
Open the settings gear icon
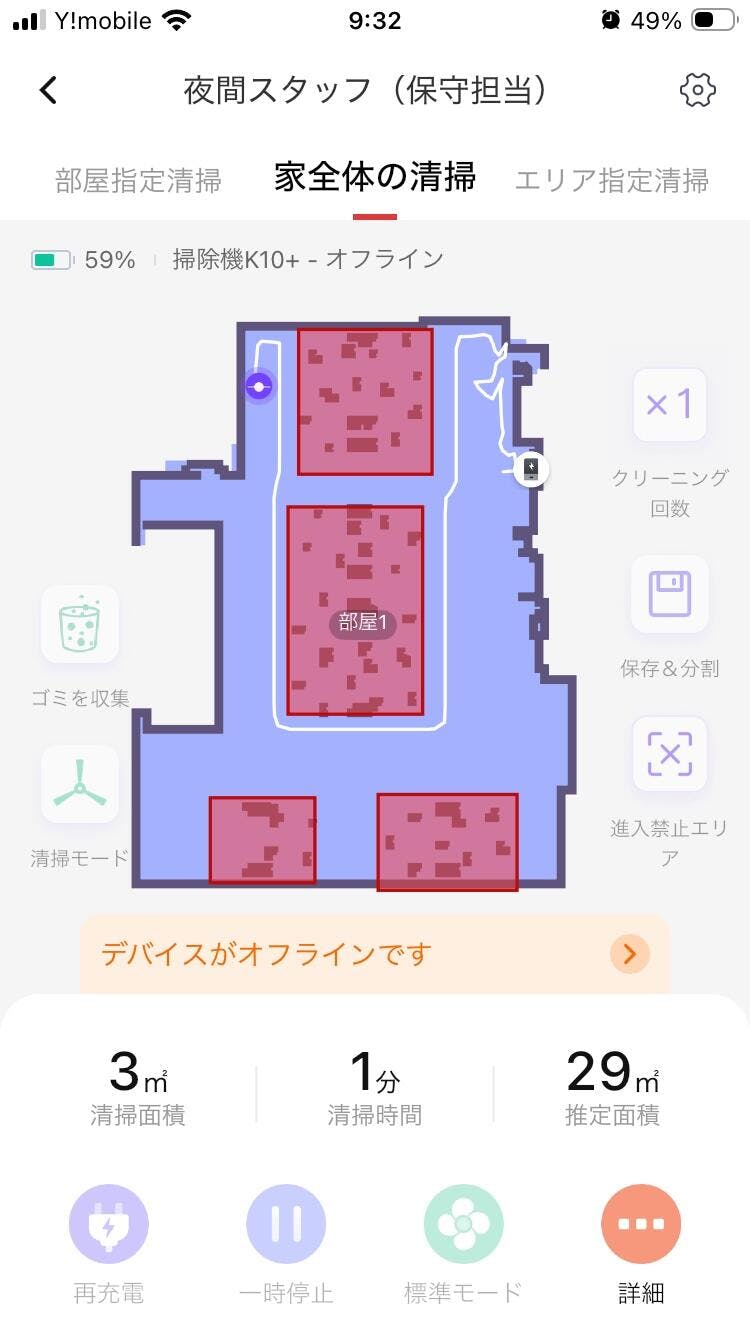pos(697,91)
